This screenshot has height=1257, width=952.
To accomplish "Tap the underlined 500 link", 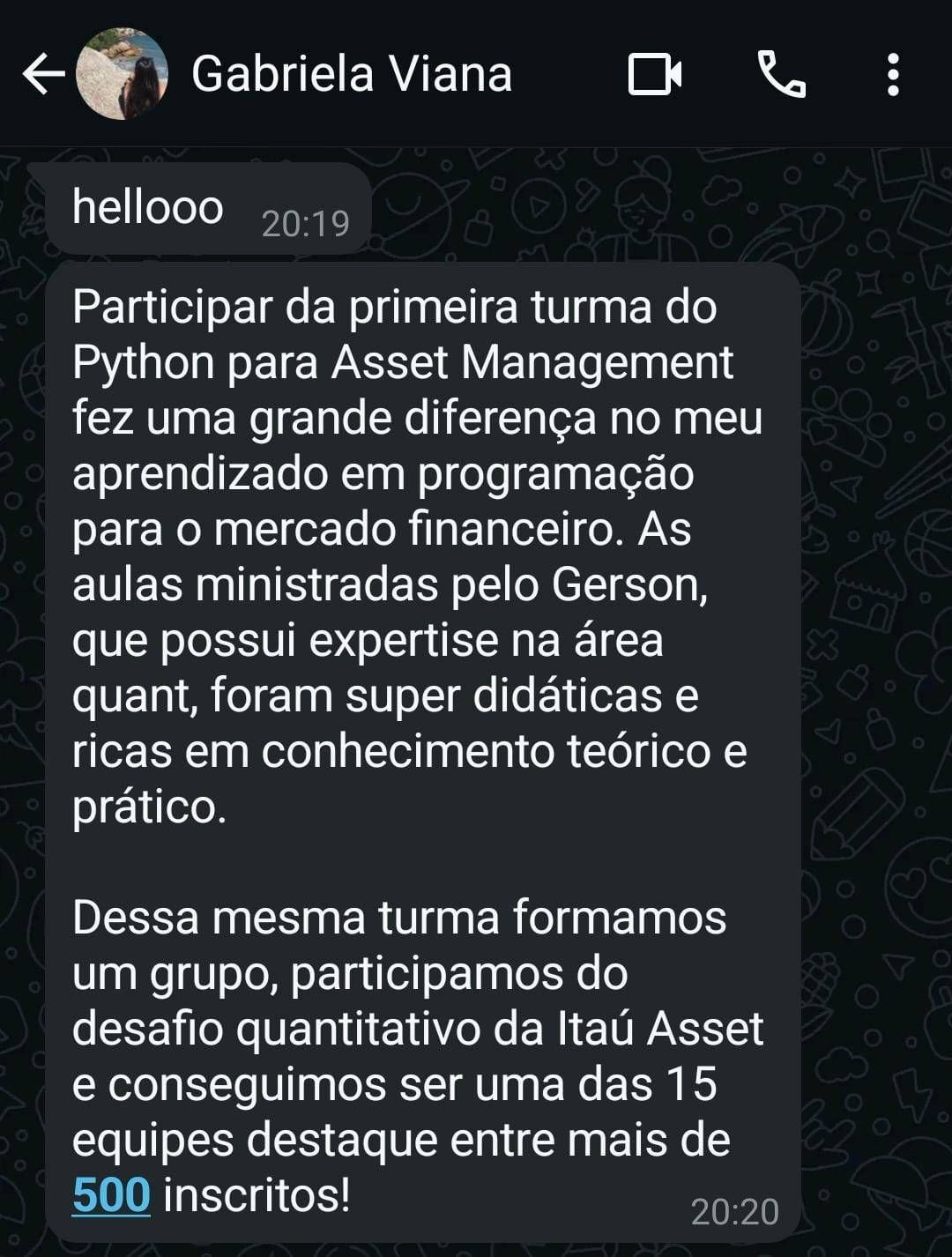I will point(111,1195).
